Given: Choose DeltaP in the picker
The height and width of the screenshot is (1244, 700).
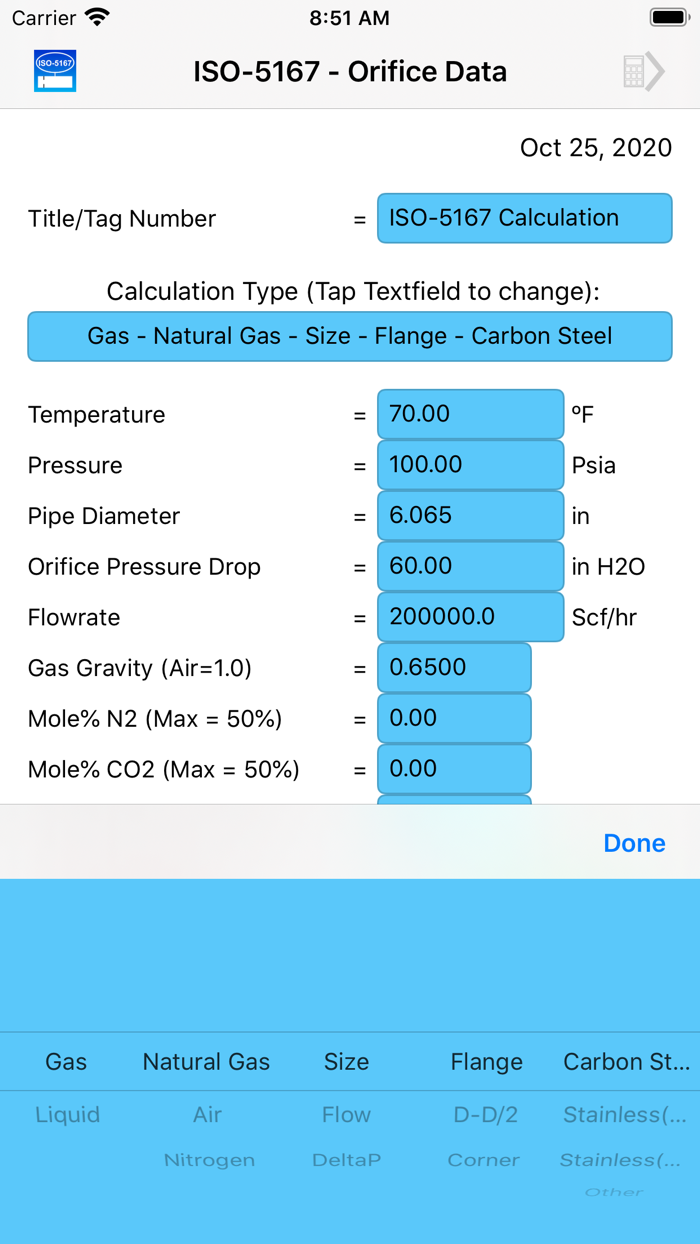Looking at the screenshot, I should [346, 1160].
